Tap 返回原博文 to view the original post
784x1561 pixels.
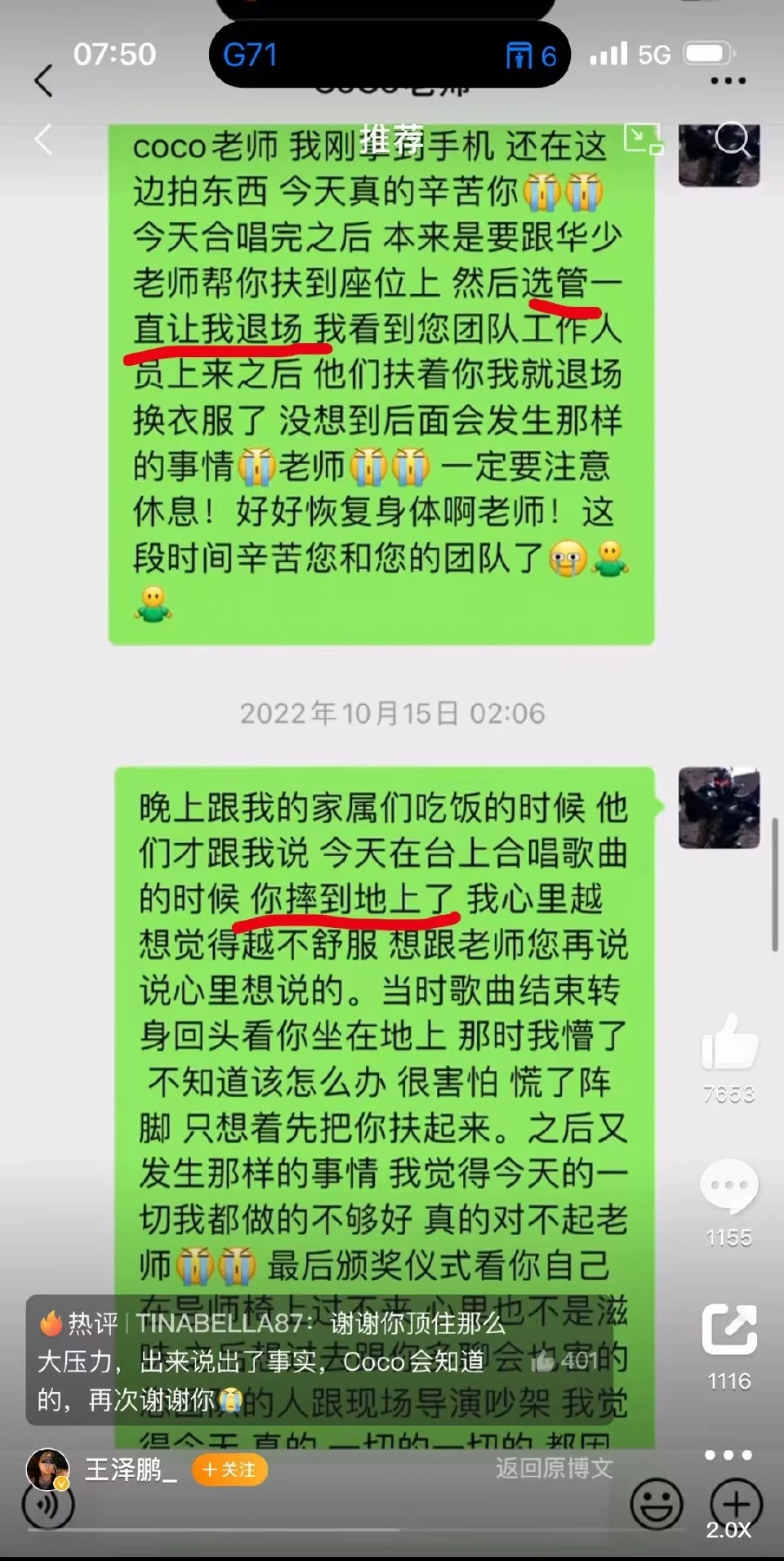coord(554,1468)
